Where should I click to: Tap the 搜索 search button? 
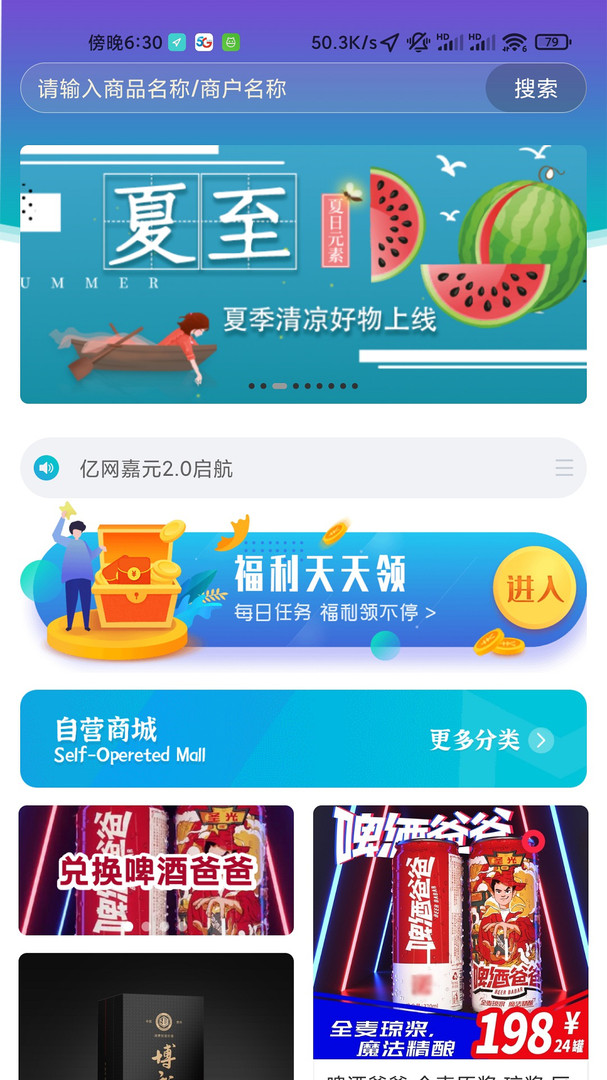(x=535, y=89)
